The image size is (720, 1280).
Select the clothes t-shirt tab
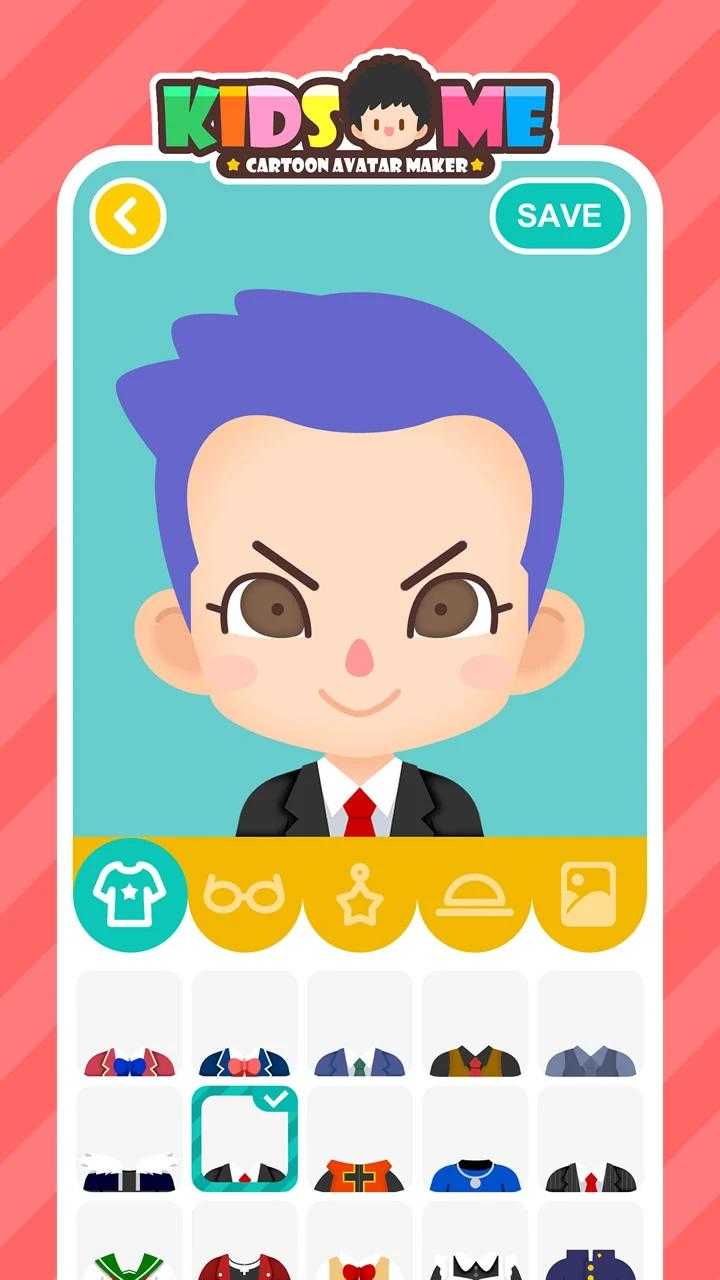pos(130,893)
